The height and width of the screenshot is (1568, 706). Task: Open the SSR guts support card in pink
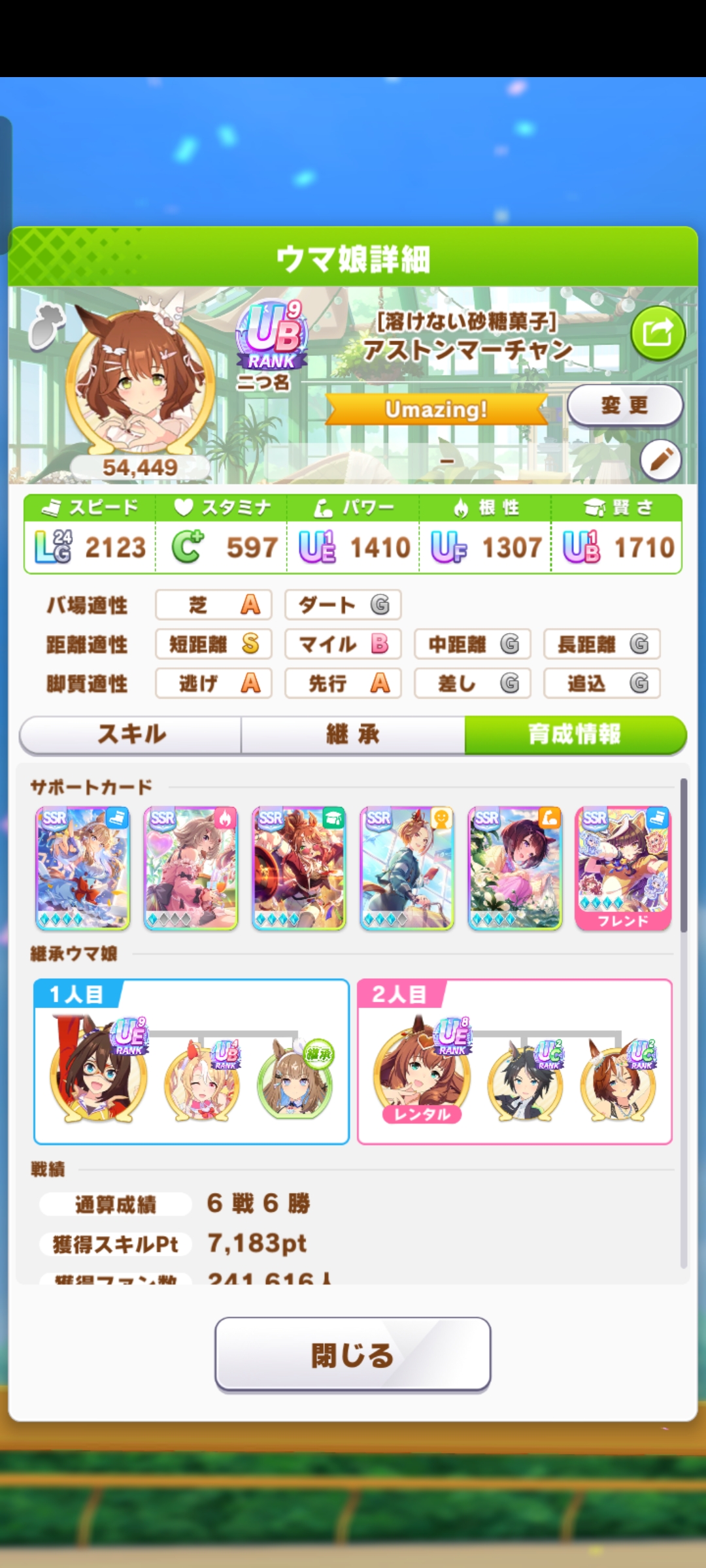tap(190, 868)
